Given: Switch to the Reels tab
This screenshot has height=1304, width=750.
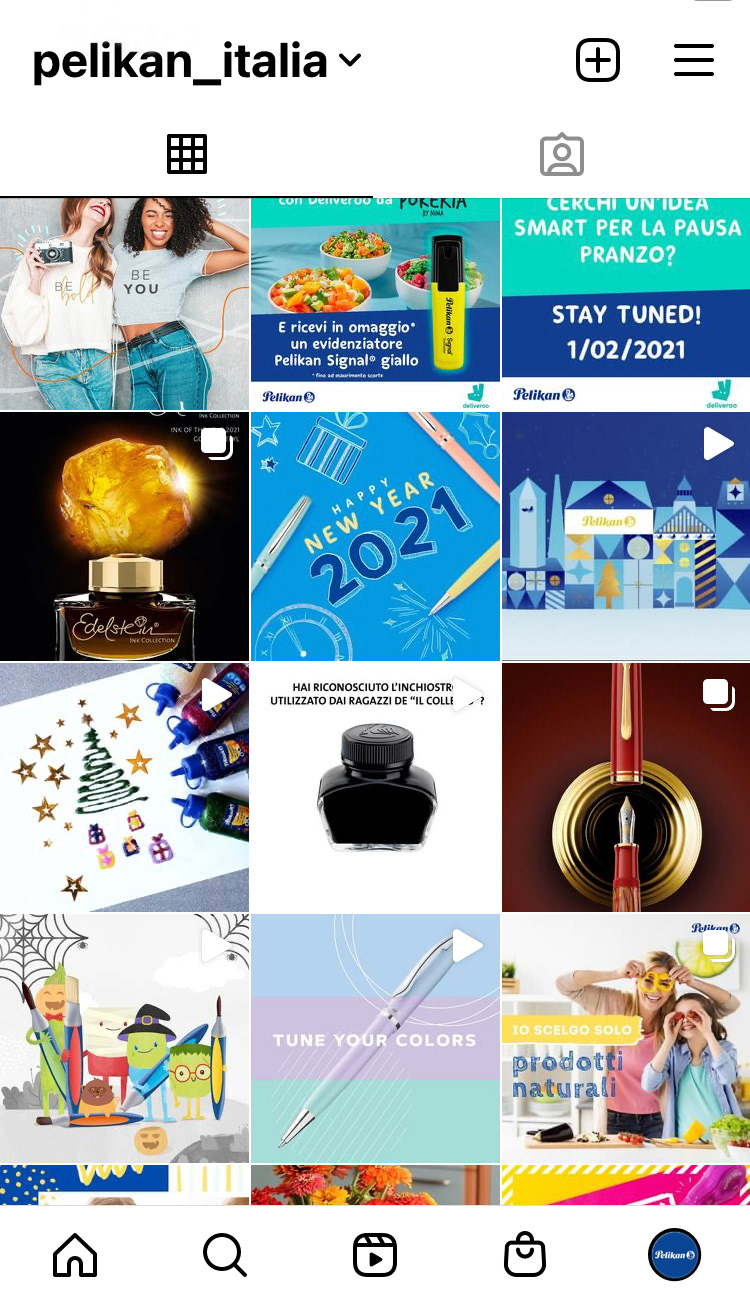Looking at the screenshot, I should click(375, 1254).
